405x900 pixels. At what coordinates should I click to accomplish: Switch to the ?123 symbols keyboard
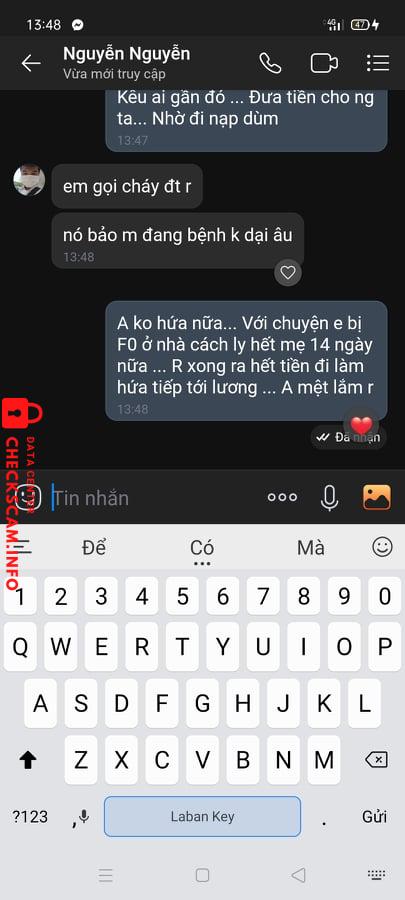[30, 816]
